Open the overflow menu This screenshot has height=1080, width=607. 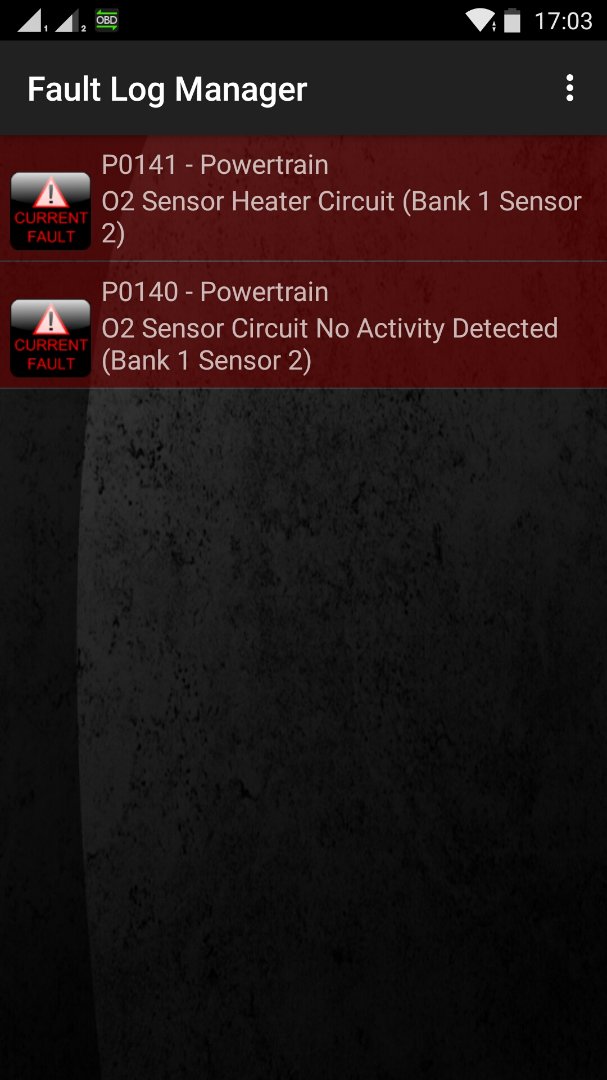click(569, 89)
